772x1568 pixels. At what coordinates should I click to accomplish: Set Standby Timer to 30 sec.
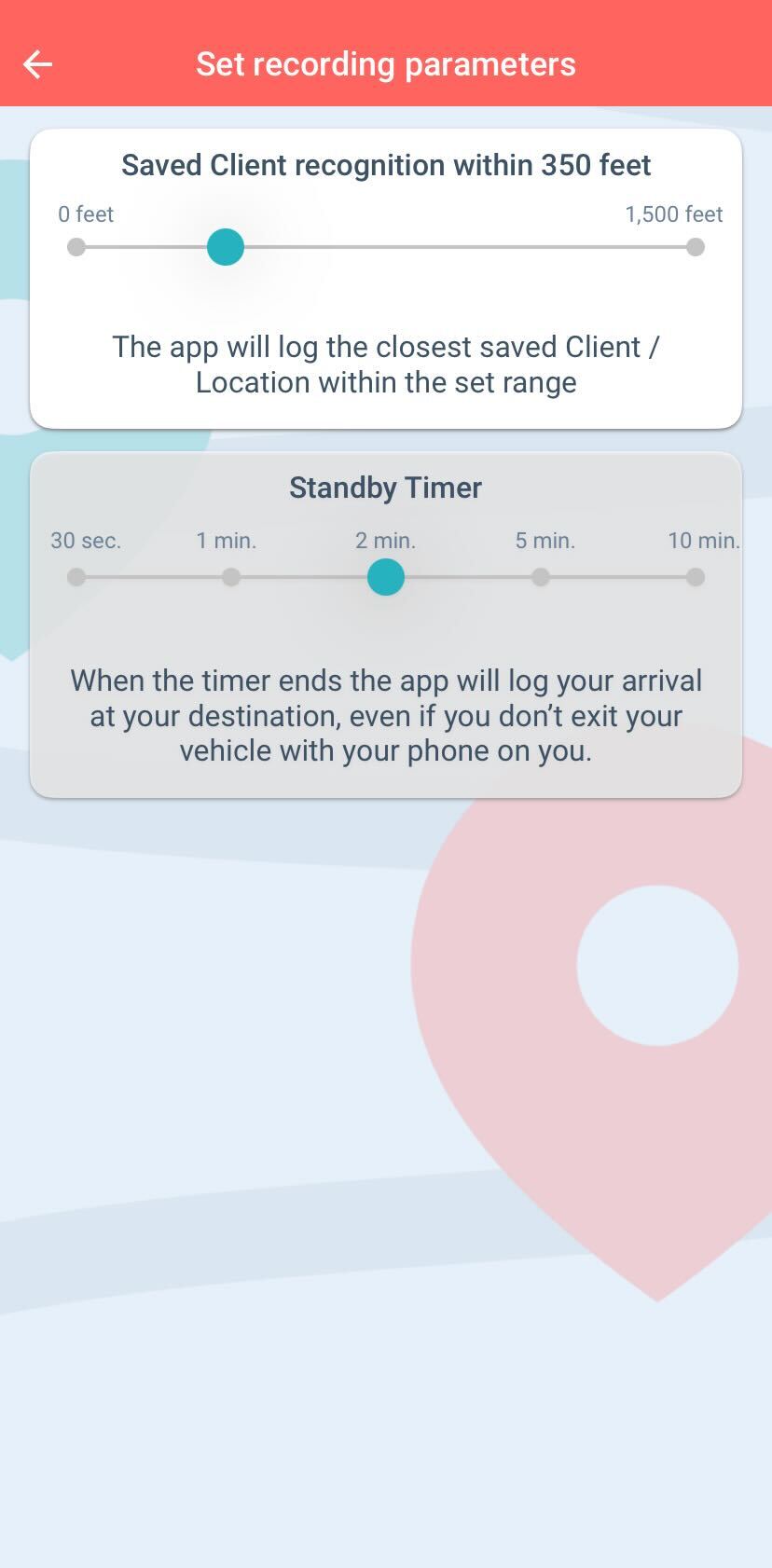pos(76,577)
